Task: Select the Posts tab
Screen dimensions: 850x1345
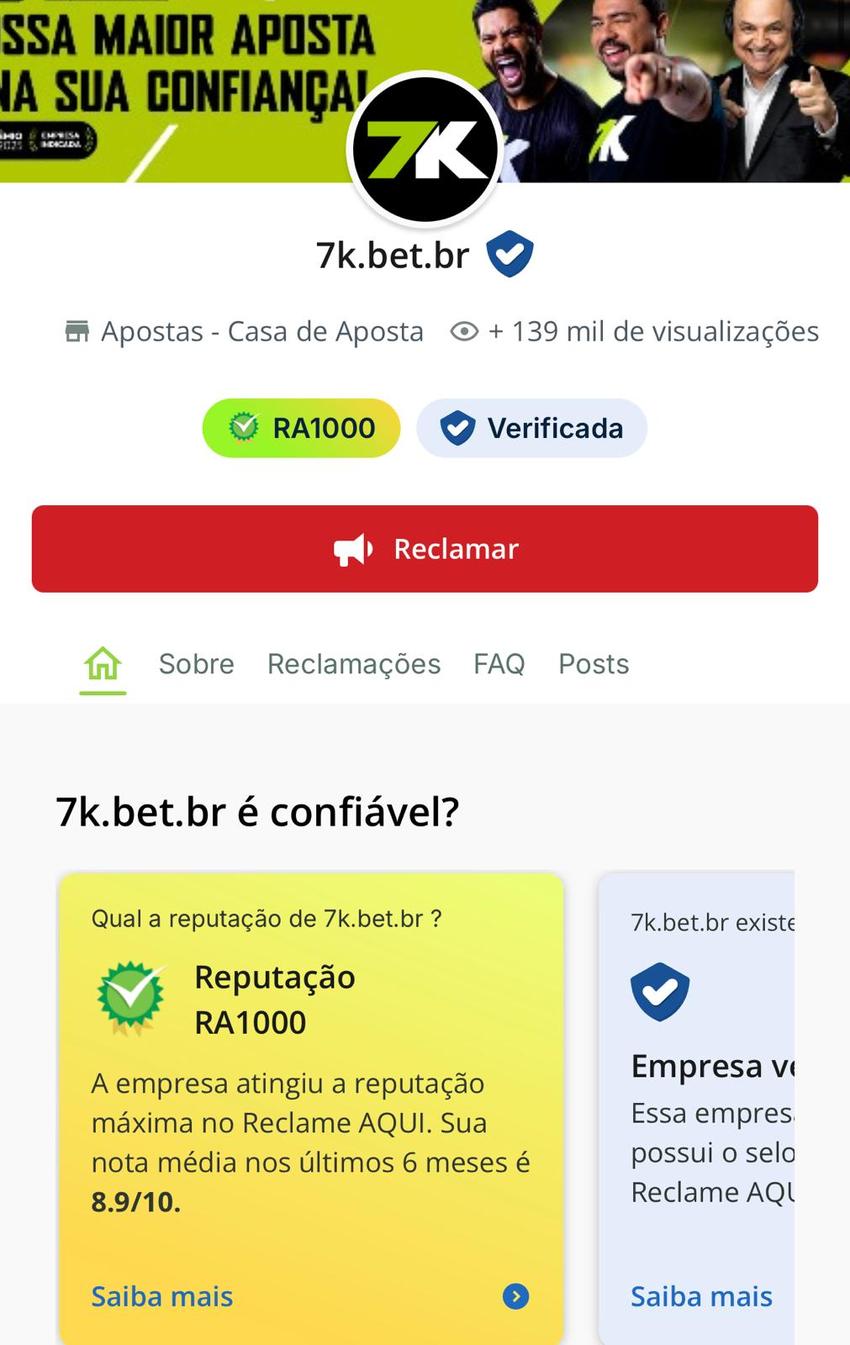Action: pos(593,663)
